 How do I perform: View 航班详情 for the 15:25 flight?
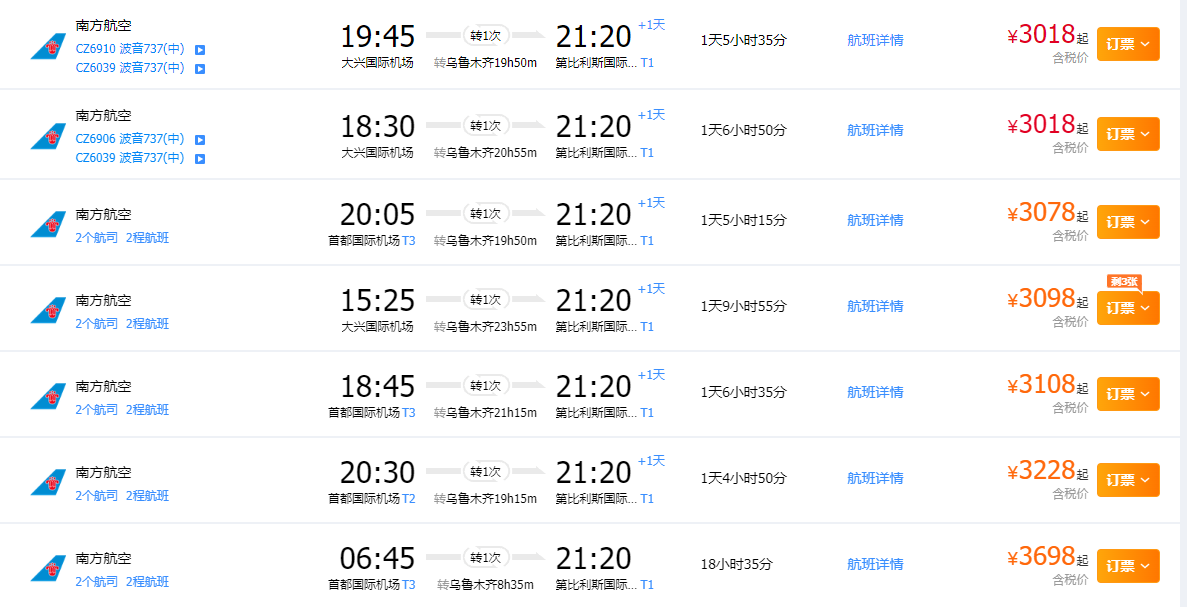coord(875,306)
